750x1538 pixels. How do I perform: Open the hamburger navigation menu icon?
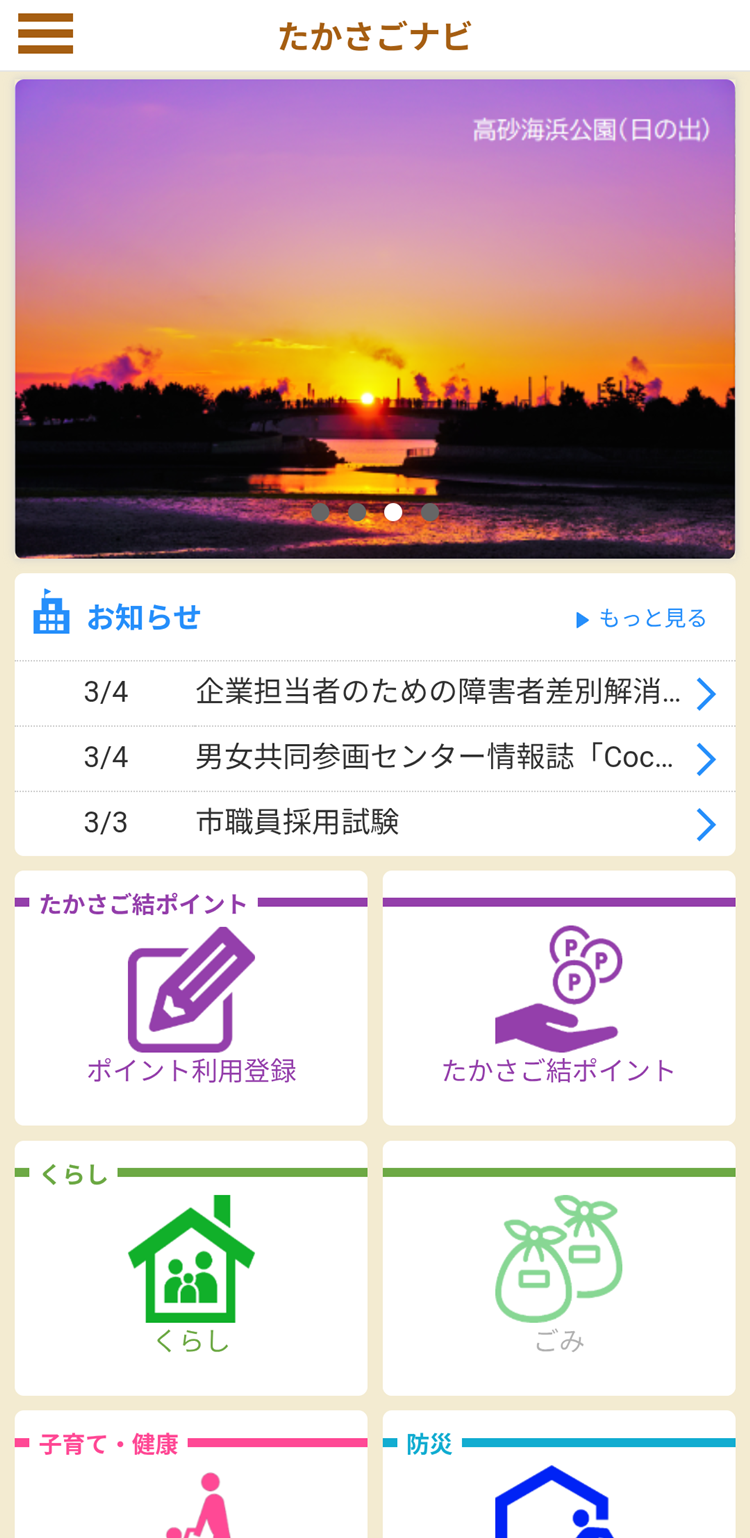45,33
